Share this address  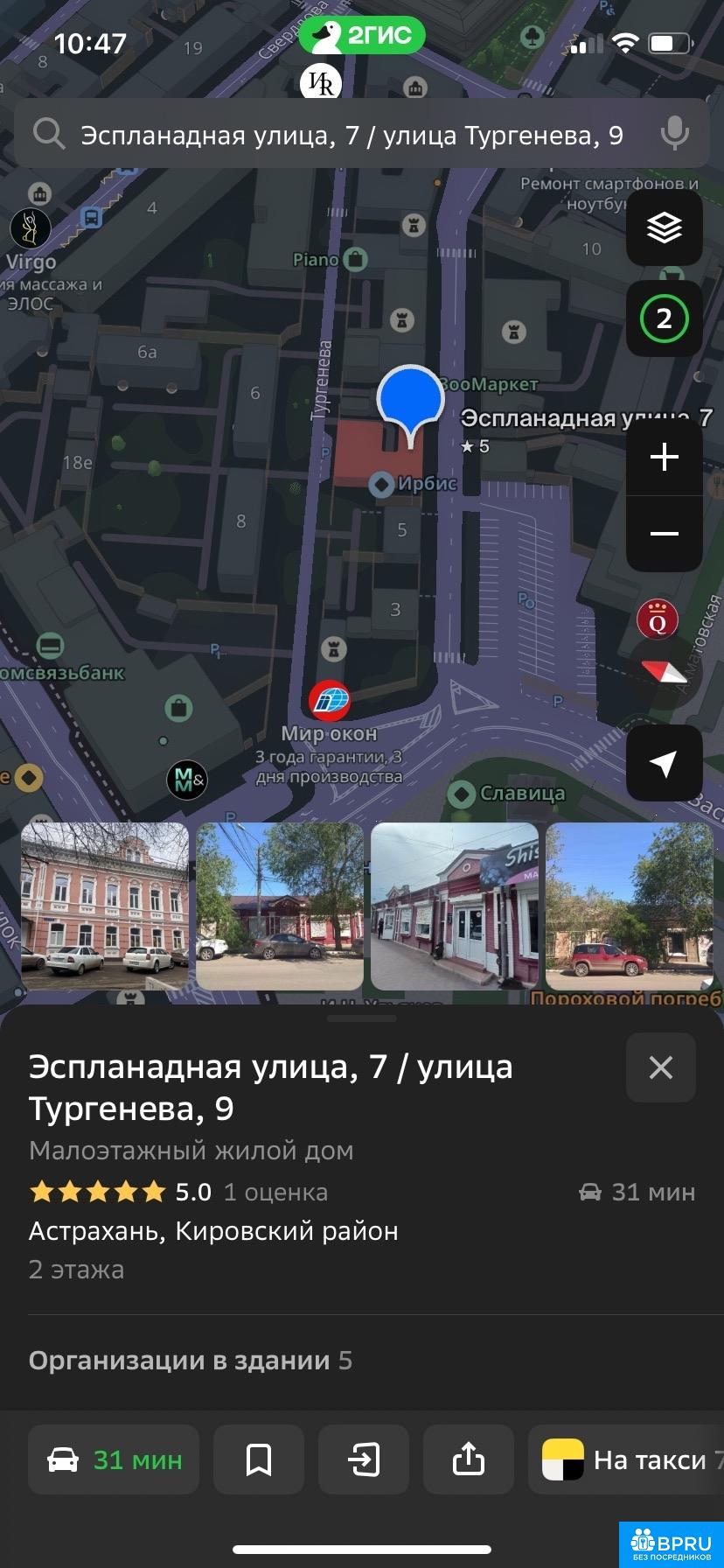469,1459
